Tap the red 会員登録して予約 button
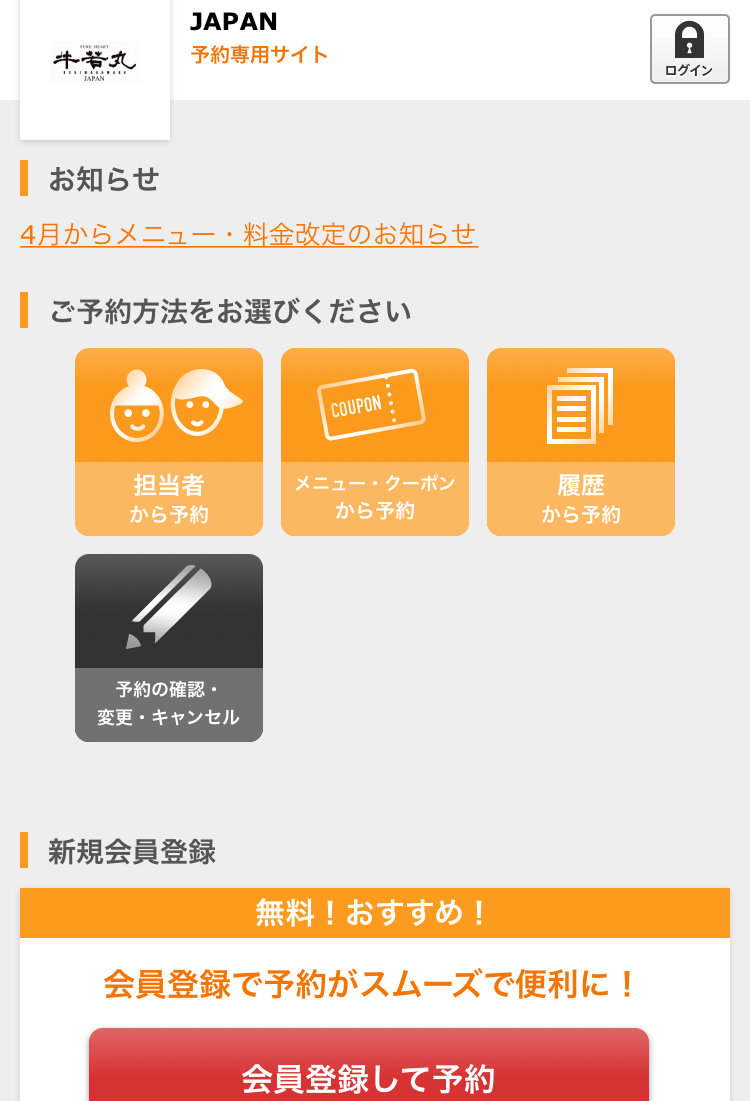Image resolution: width=750 pixels, height=1101 pixels. [x=369, y=1069]
